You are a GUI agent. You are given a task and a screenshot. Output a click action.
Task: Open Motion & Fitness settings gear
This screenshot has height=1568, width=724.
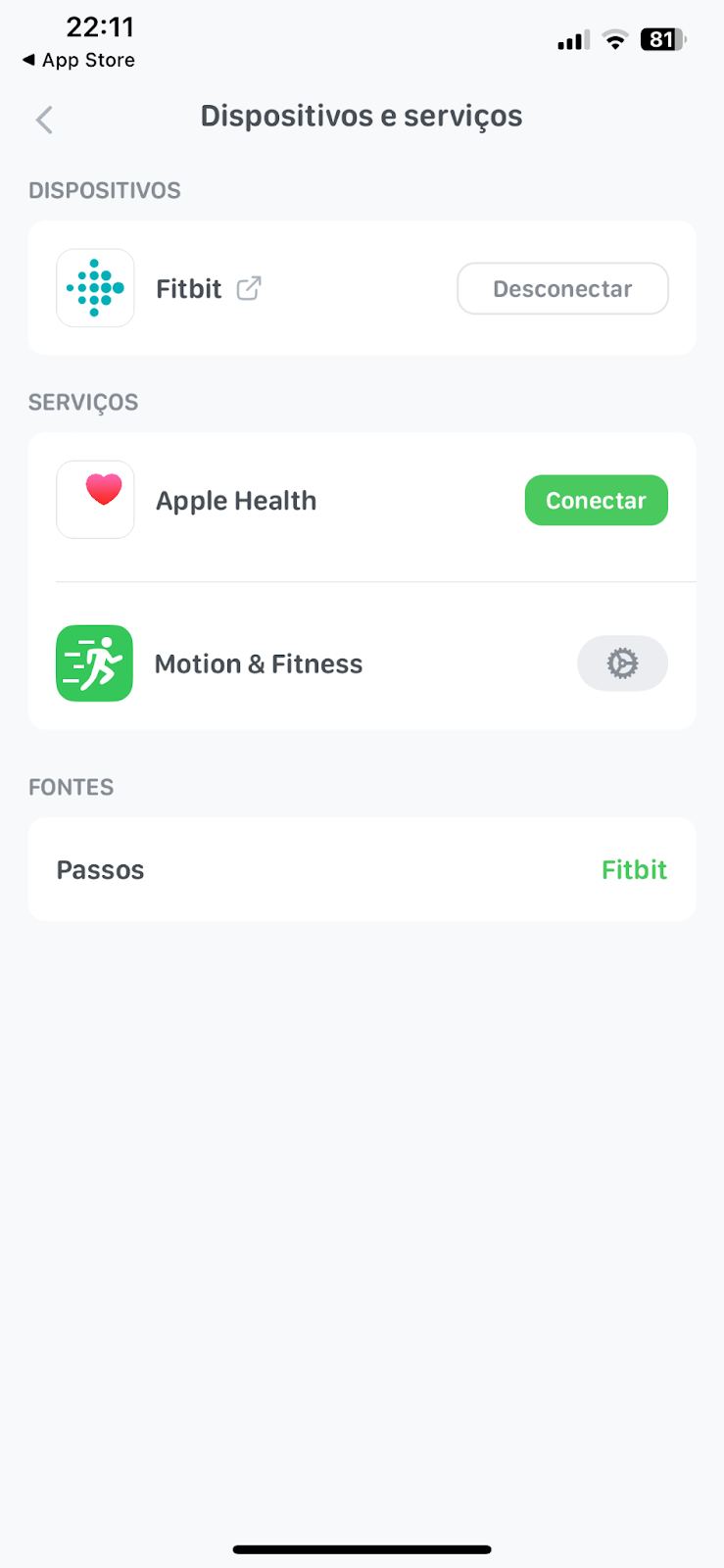pyautogui.click(x=622, y=663)
